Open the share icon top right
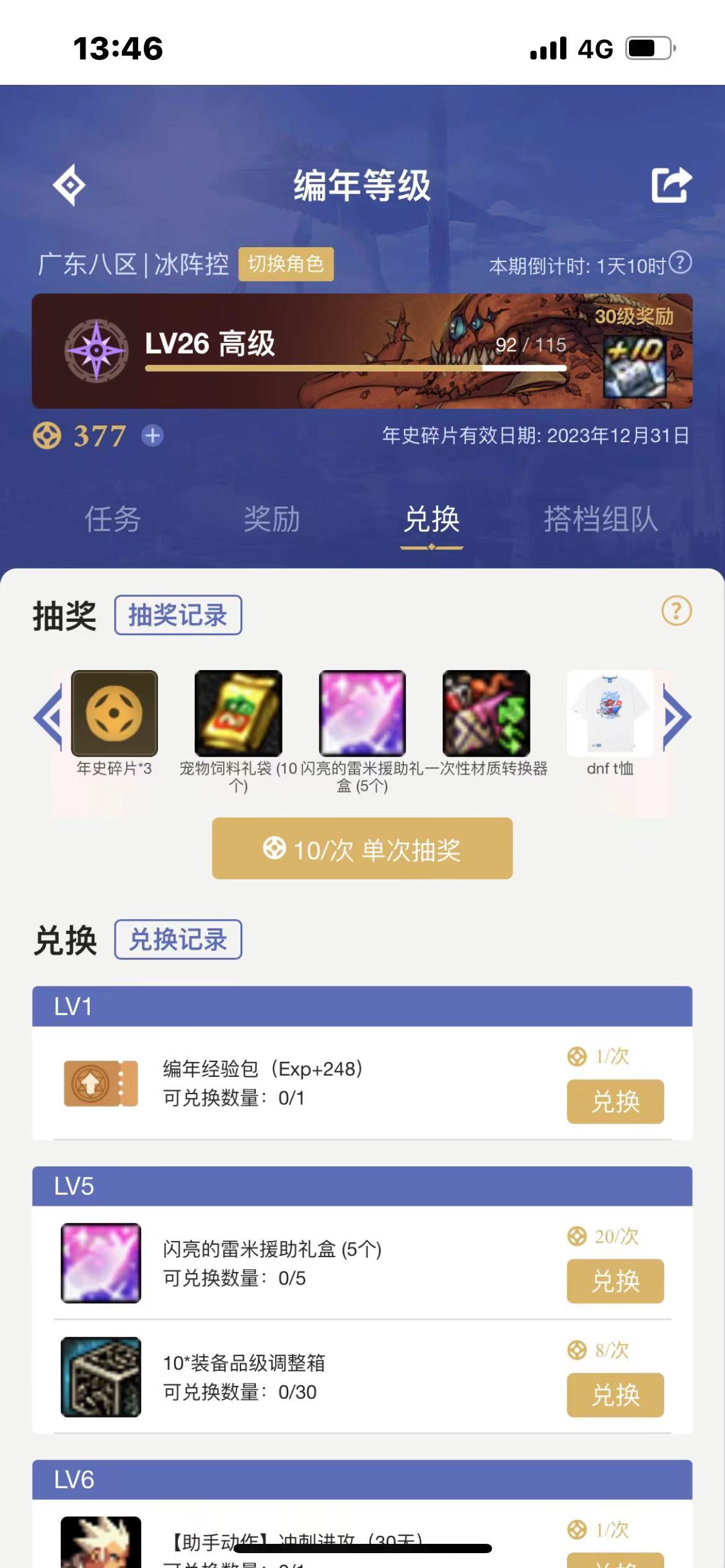This screenshot has width=725, height=1568. click(x=671, y=185)
